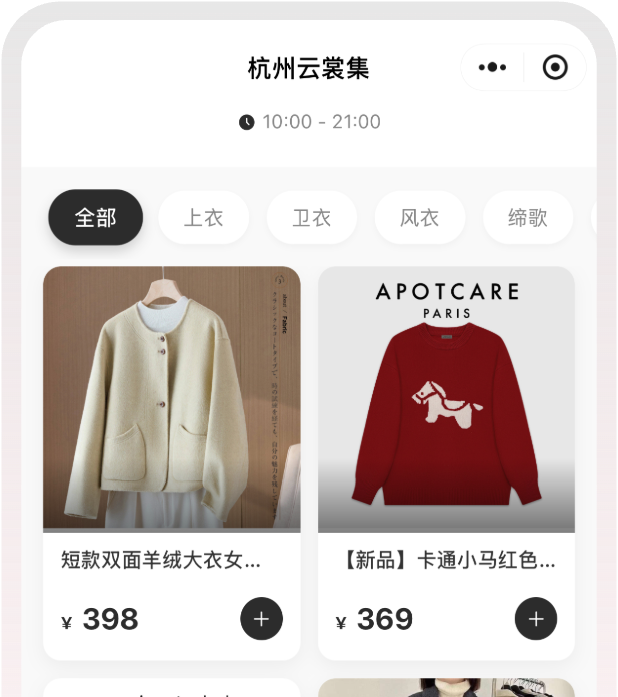
Task: Close the mini program via circle icon
Action: 554,68
